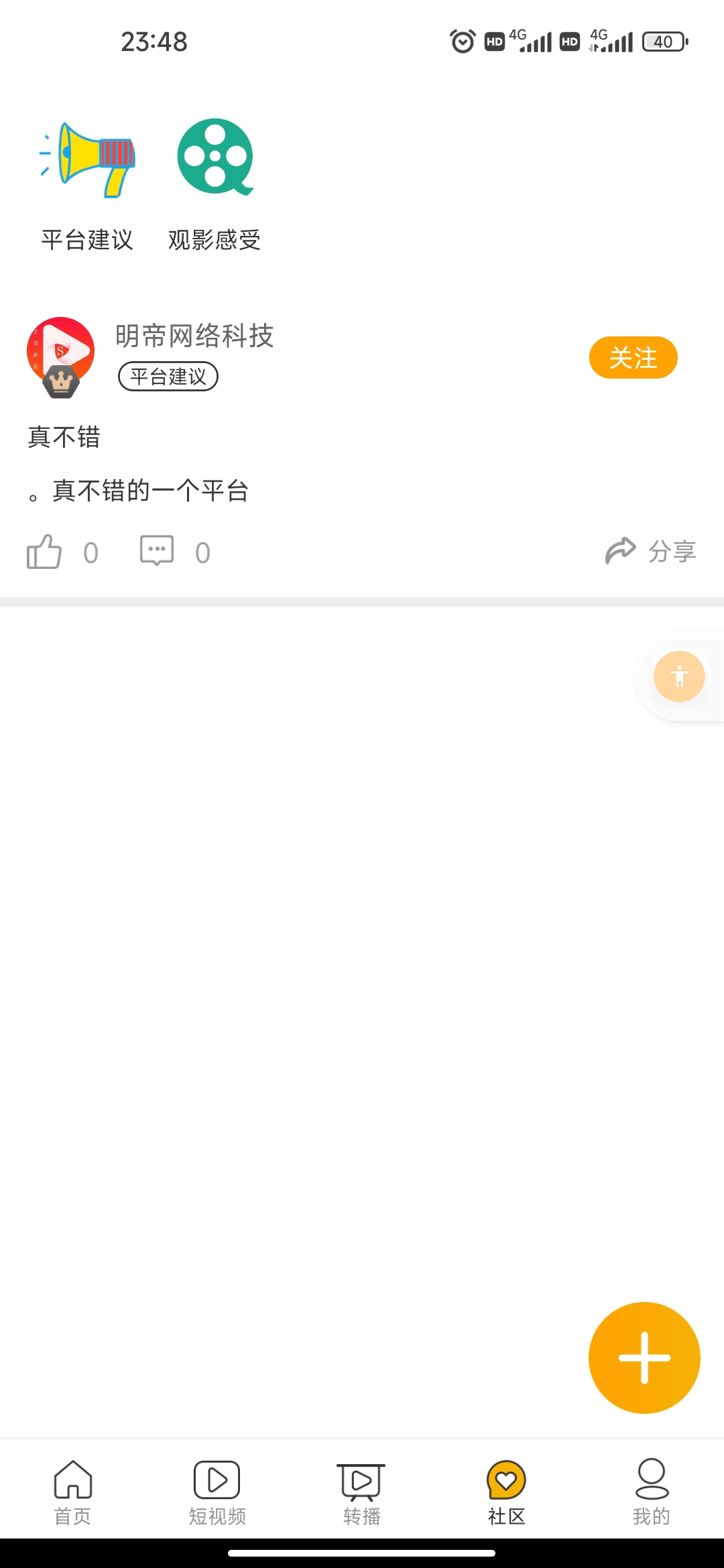
Task: Open the floating accessibility shortcut
Action: click(x=679, y=676)
